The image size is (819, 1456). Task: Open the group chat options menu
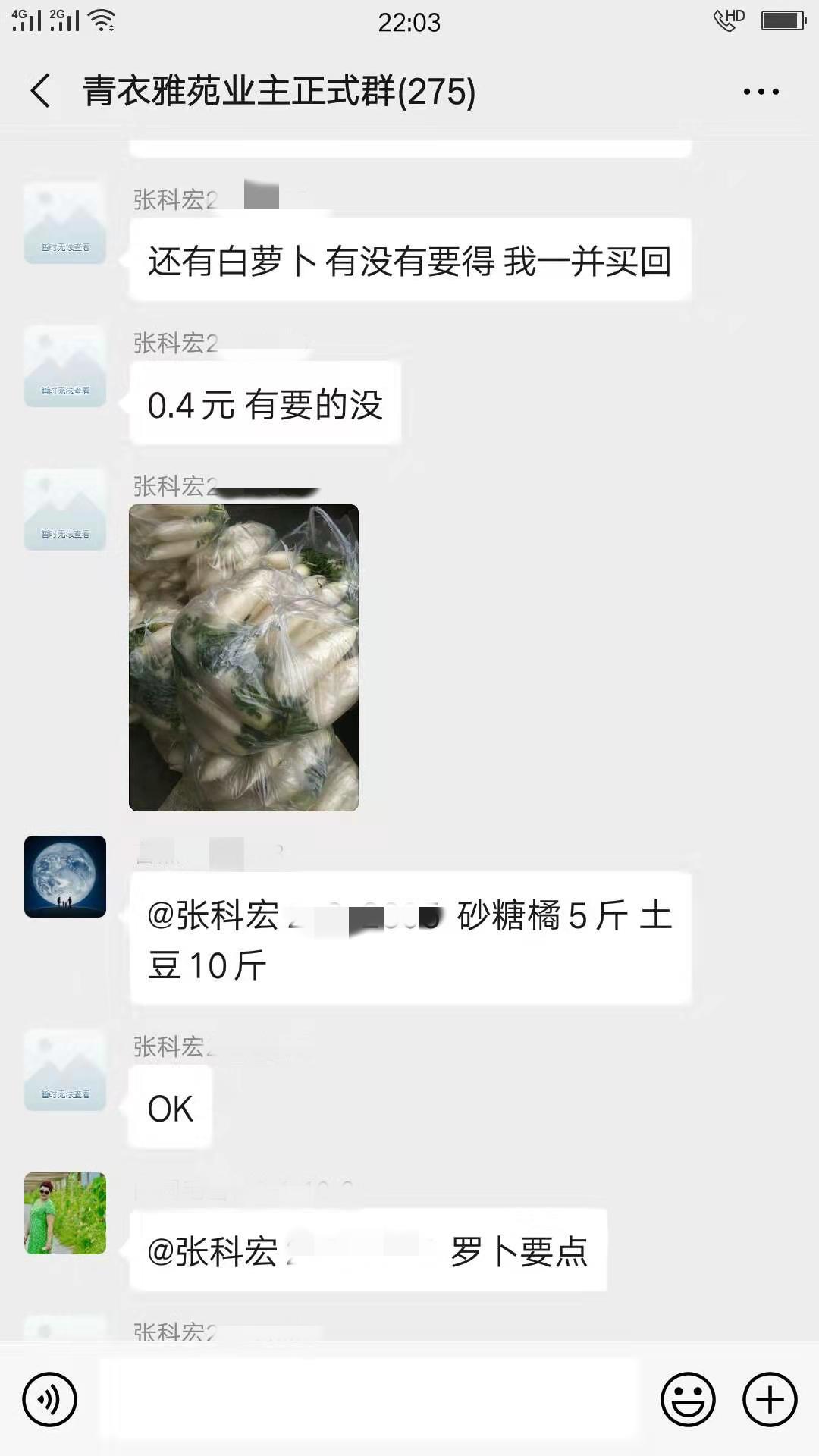(761, 92)
